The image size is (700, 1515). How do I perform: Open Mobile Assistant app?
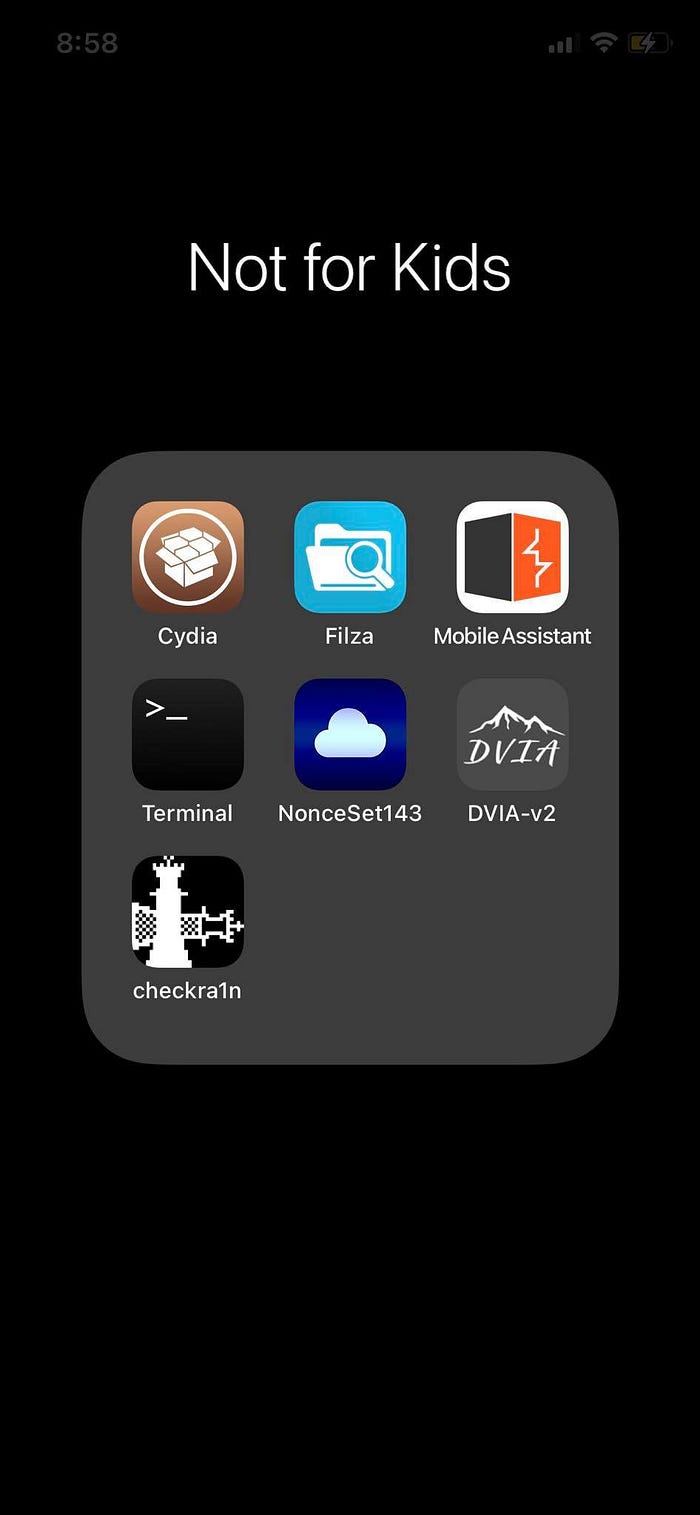point(512,557)
